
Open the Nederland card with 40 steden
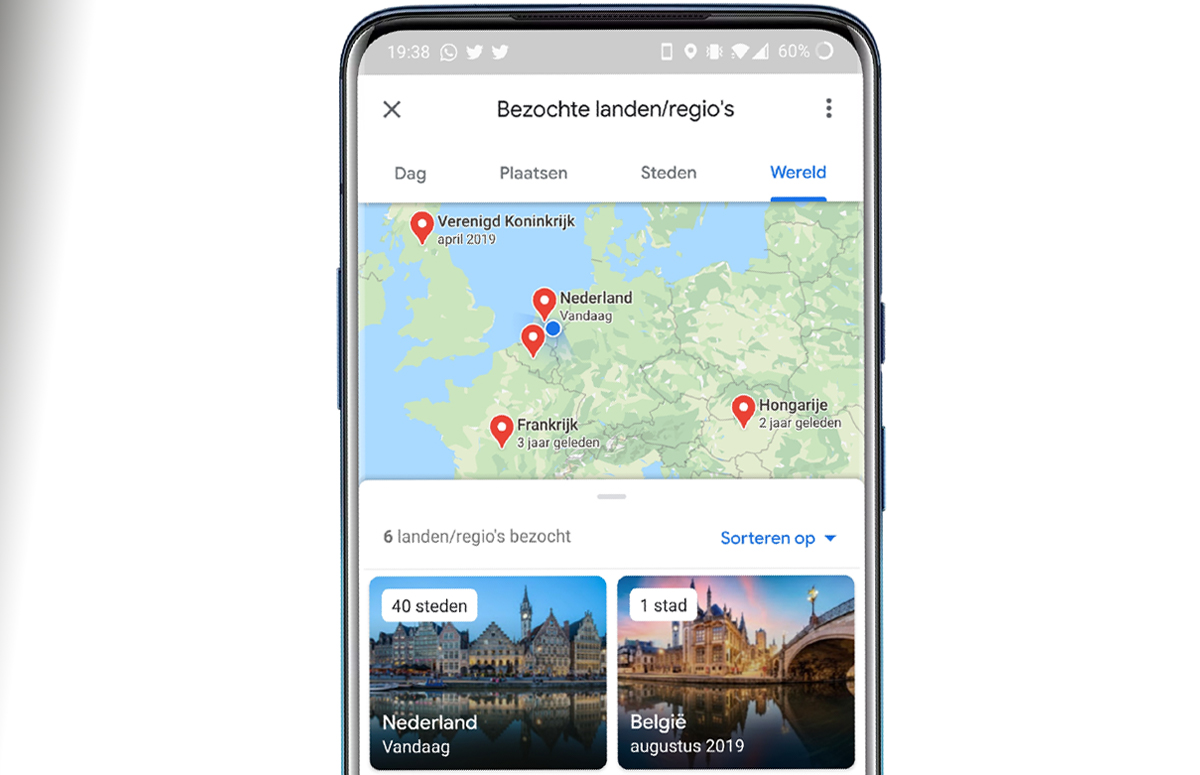point(488,672)
